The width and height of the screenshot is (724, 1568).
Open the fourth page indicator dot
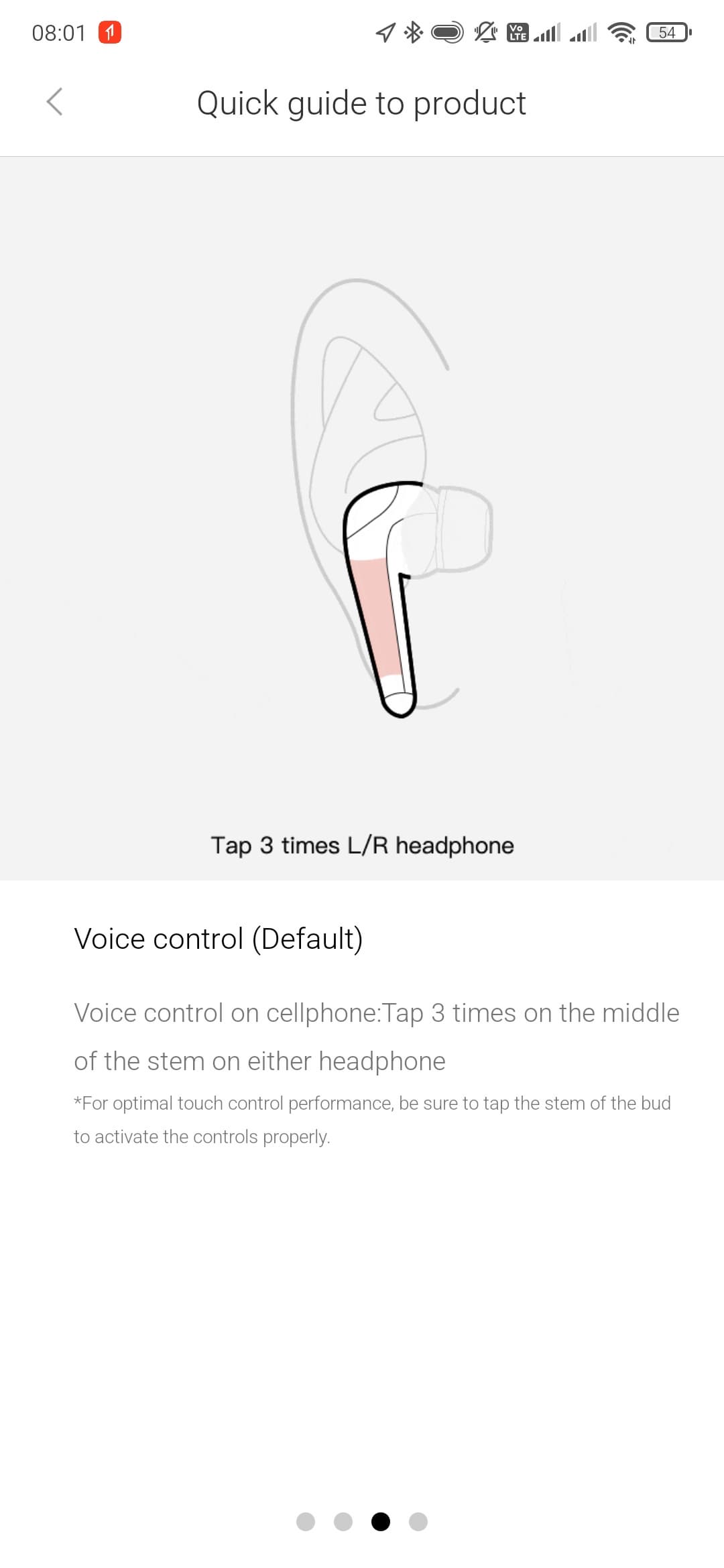[418, 1522]
